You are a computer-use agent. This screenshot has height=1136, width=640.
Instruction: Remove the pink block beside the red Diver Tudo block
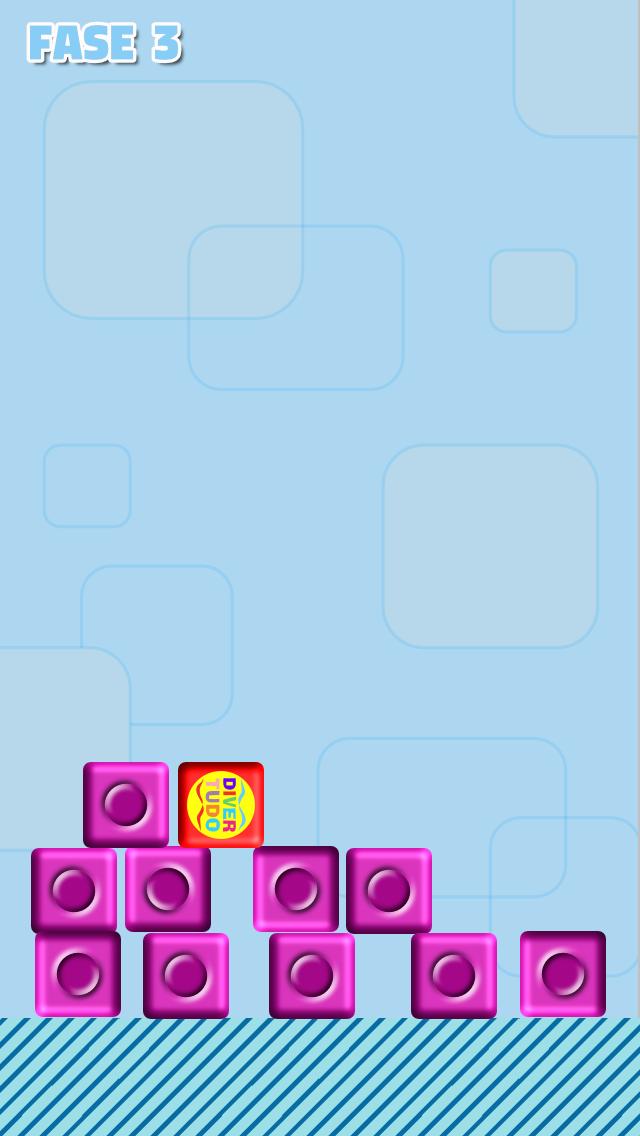point(126,804)
